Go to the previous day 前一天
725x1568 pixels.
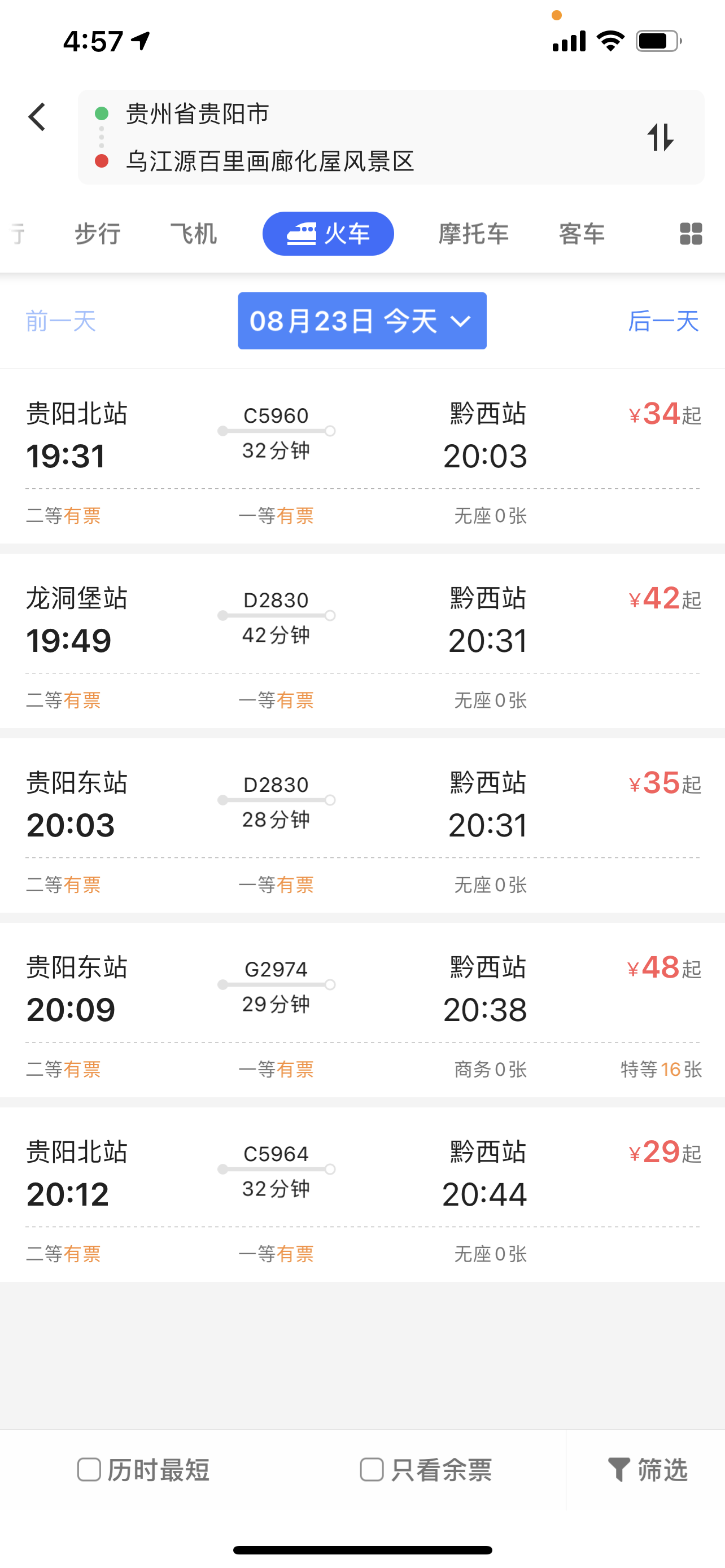[x=61, y=321]
